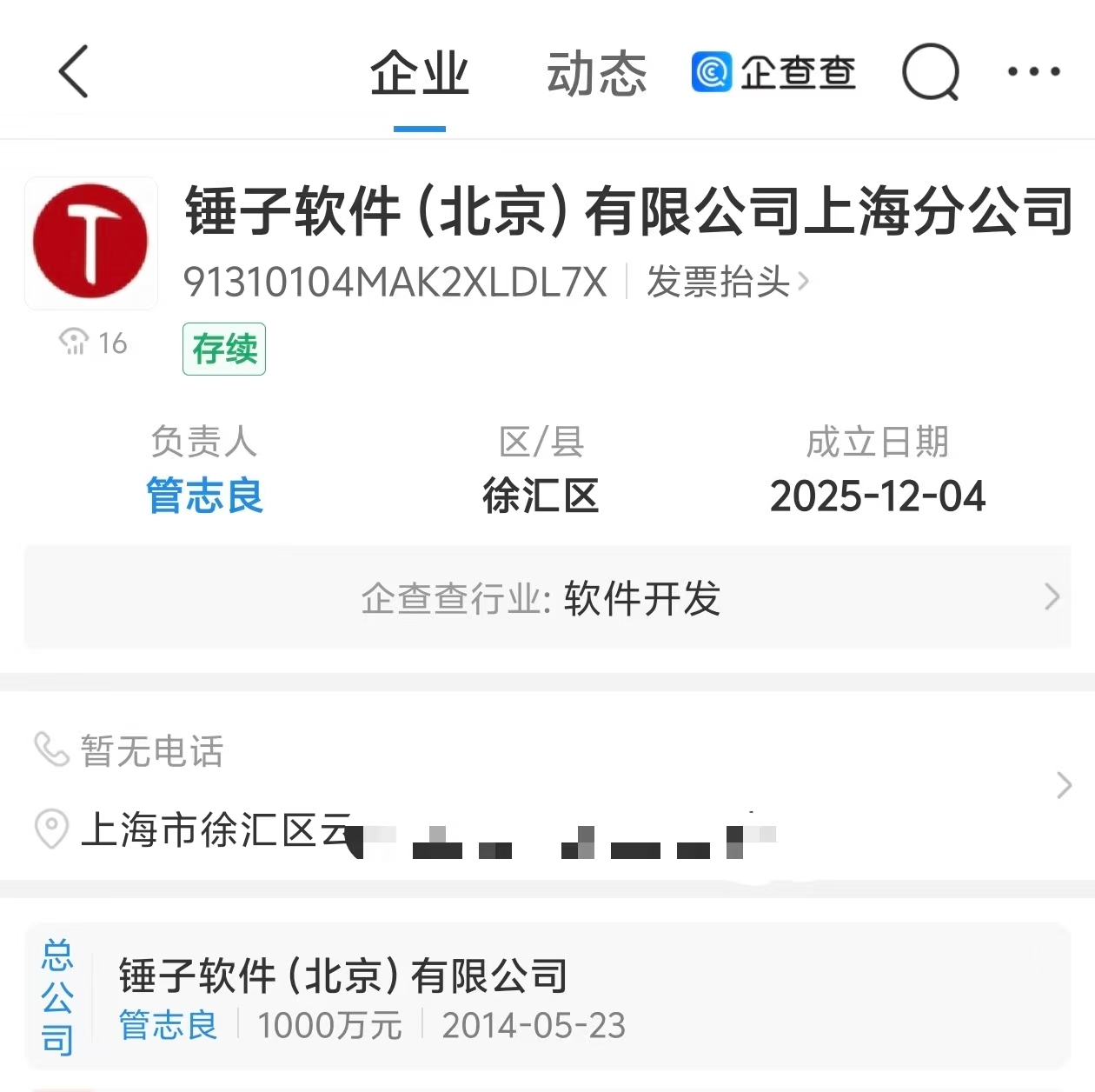Switch to the 动态 tab
The image size is (1095, 1092).
pyautogui.click(x=596, y=73)
